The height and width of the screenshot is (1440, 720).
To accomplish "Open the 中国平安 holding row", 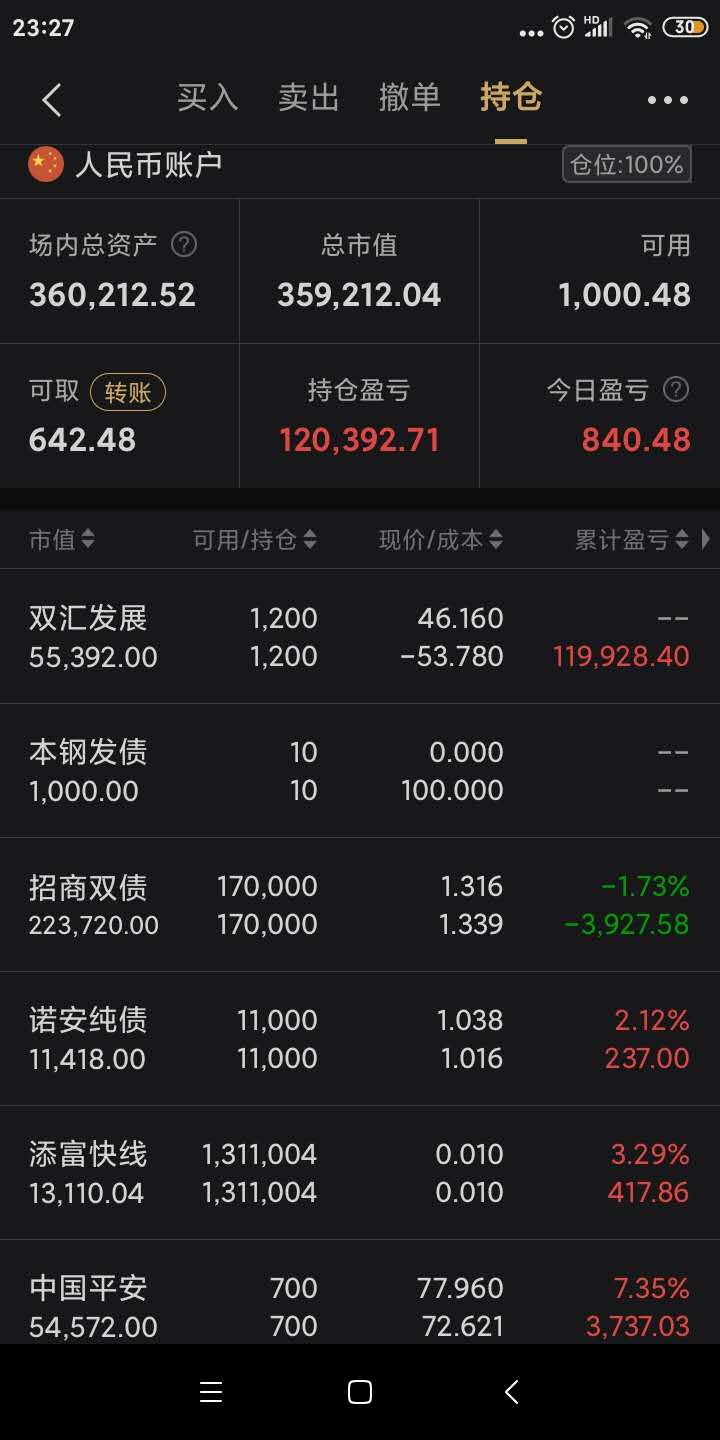I will point(360,1306).
